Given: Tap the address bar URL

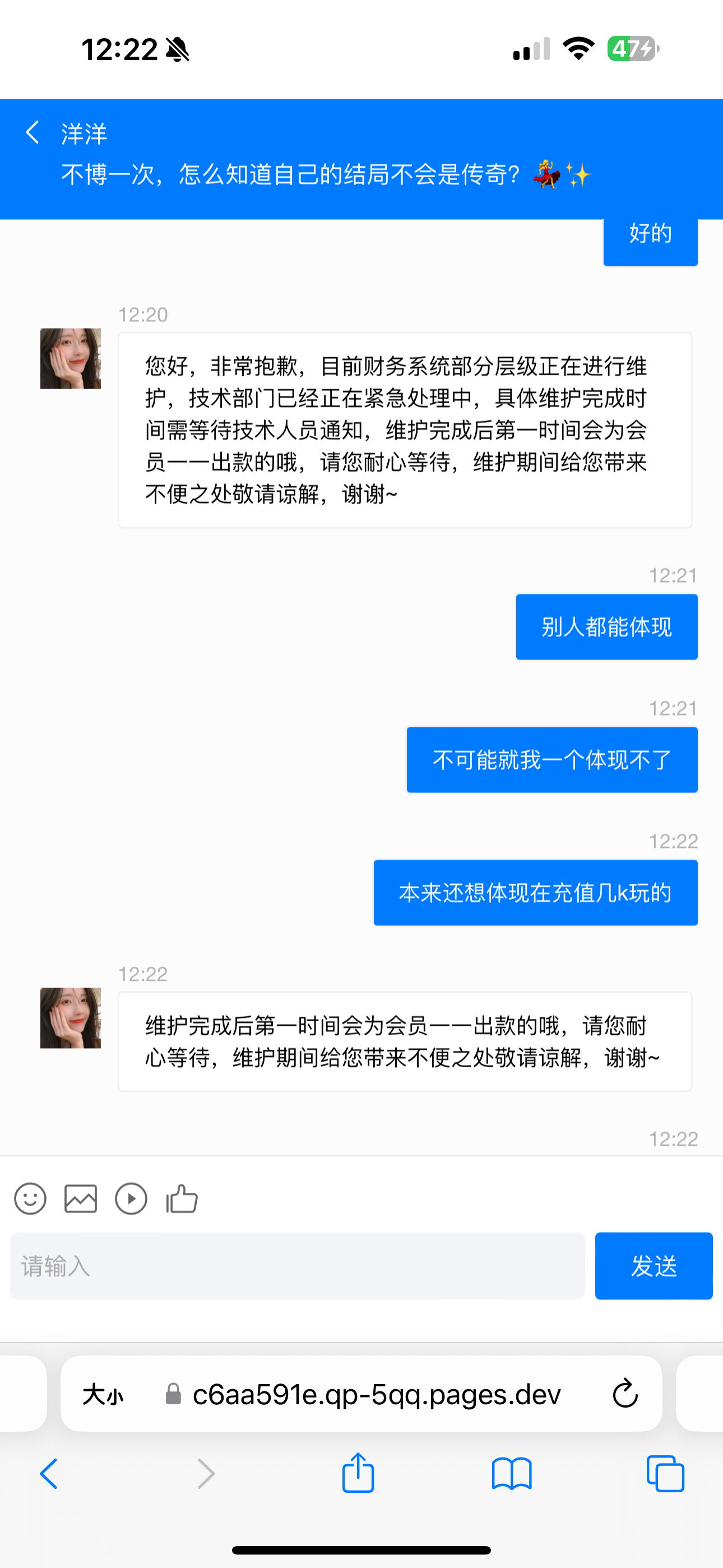Looking at the screenshot, I should coord(376,1393).
